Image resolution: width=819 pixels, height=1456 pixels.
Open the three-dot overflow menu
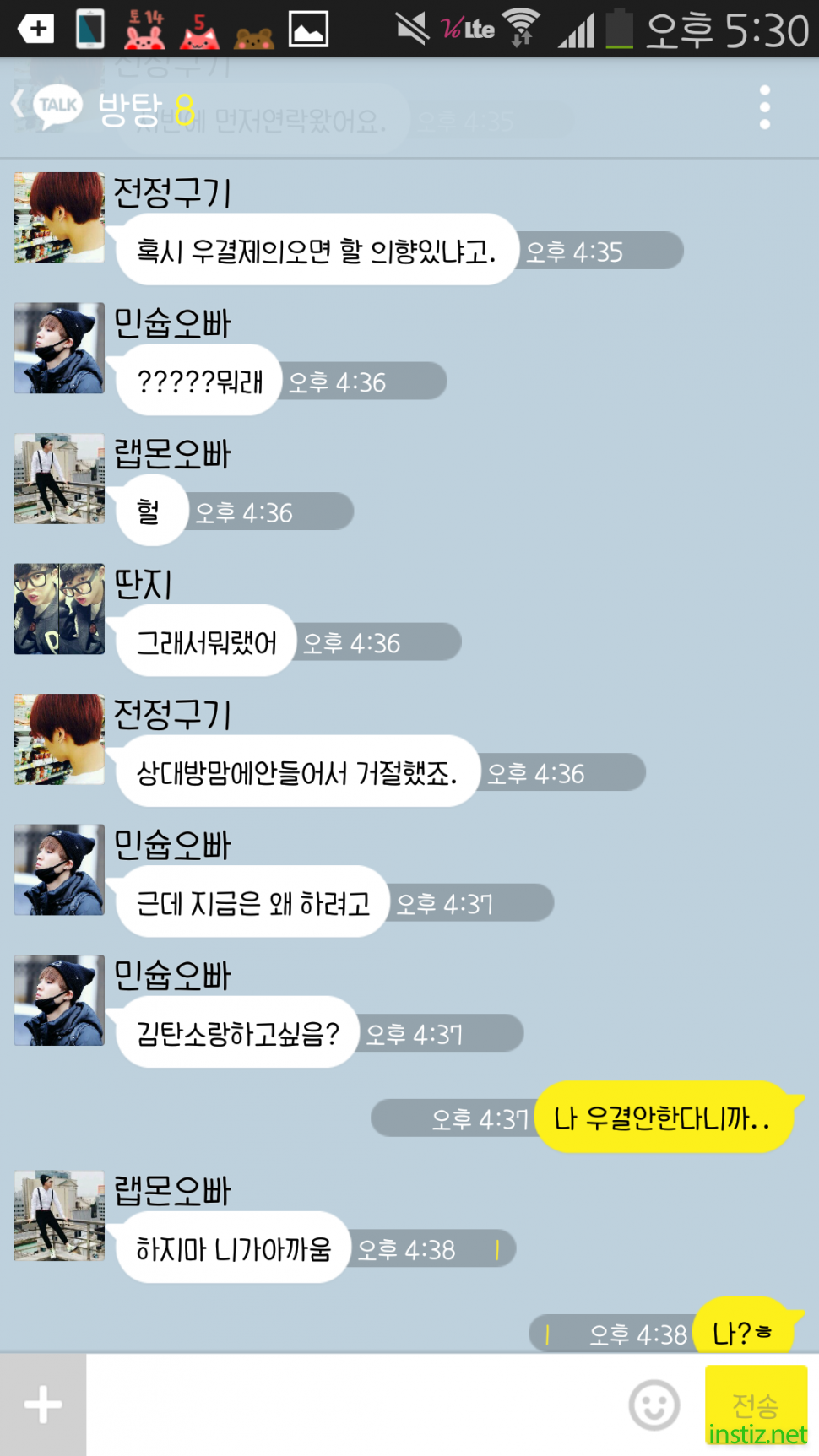click(764, 107)
